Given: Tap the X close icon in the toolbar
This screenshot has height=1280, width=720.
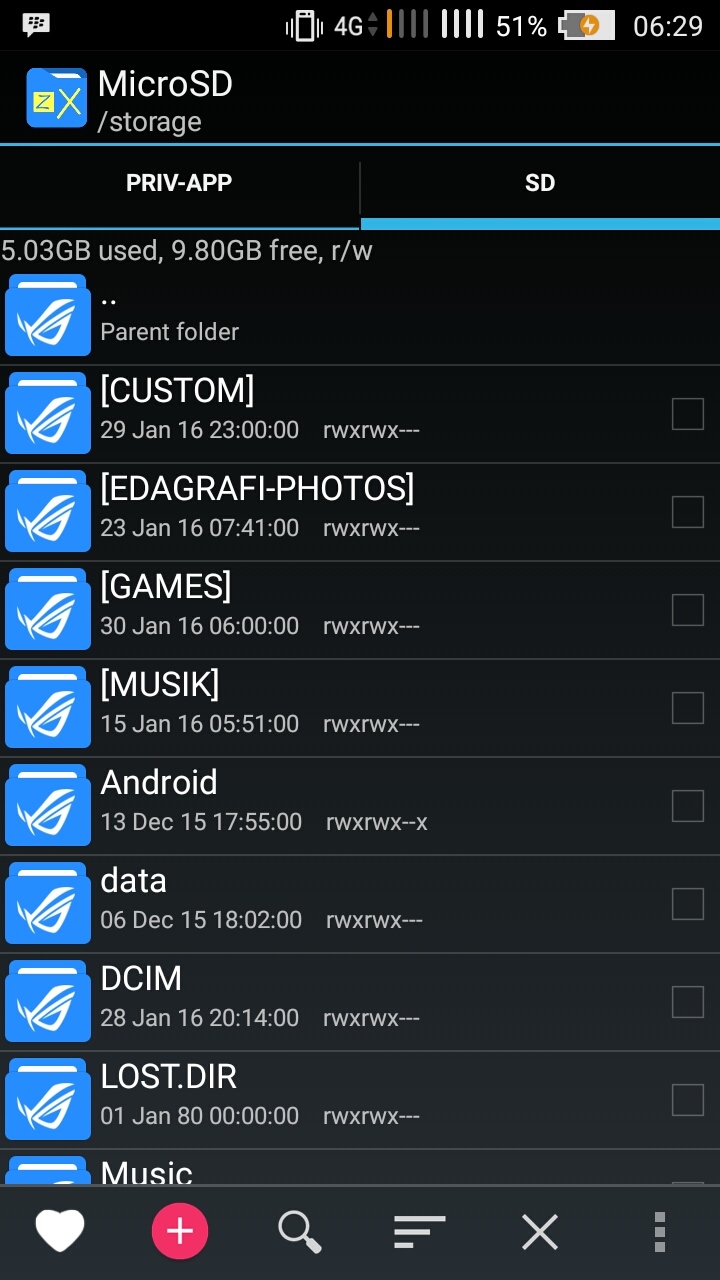Looking at the screenshot, I should point(540,1231).
